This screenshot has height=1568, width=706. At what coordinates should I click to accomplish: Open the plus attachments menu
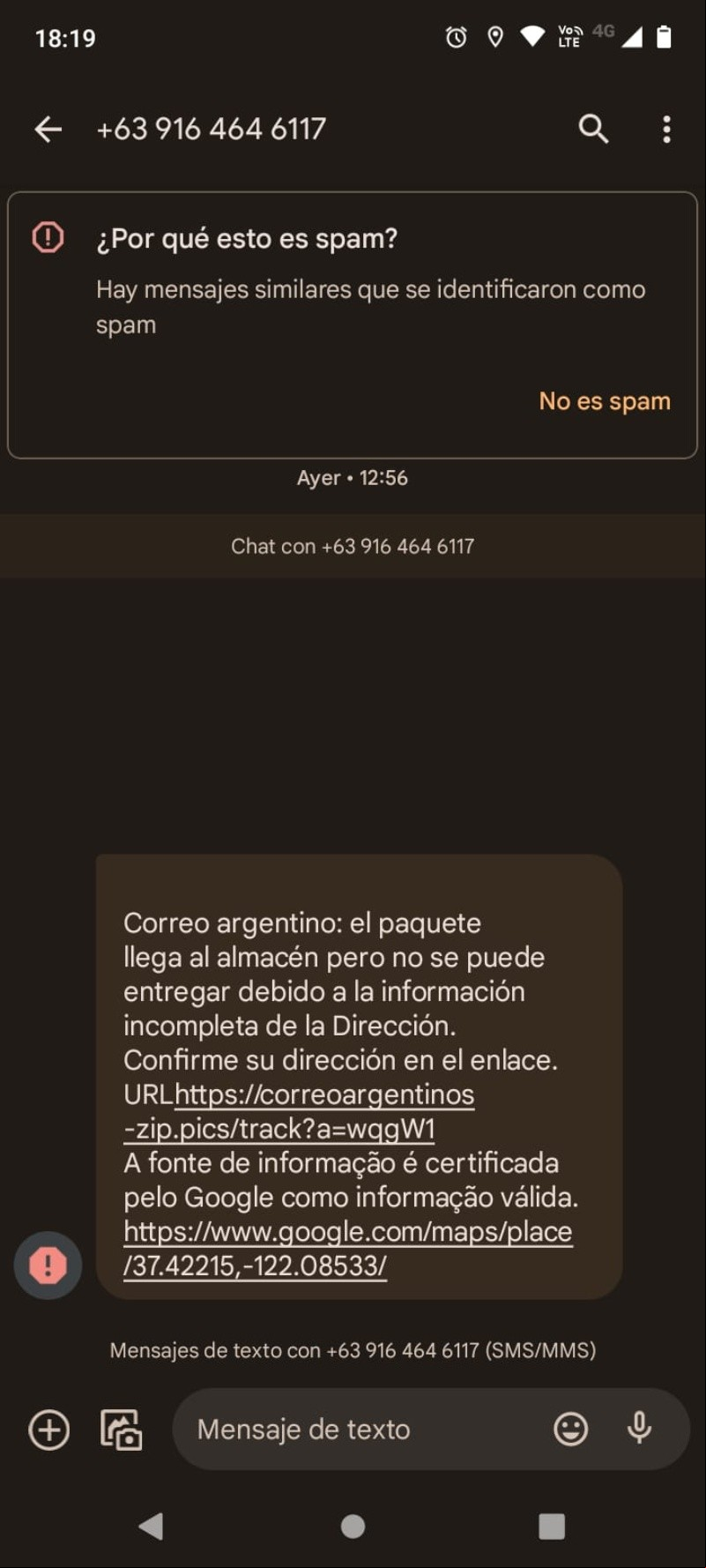pos(49,1430)
